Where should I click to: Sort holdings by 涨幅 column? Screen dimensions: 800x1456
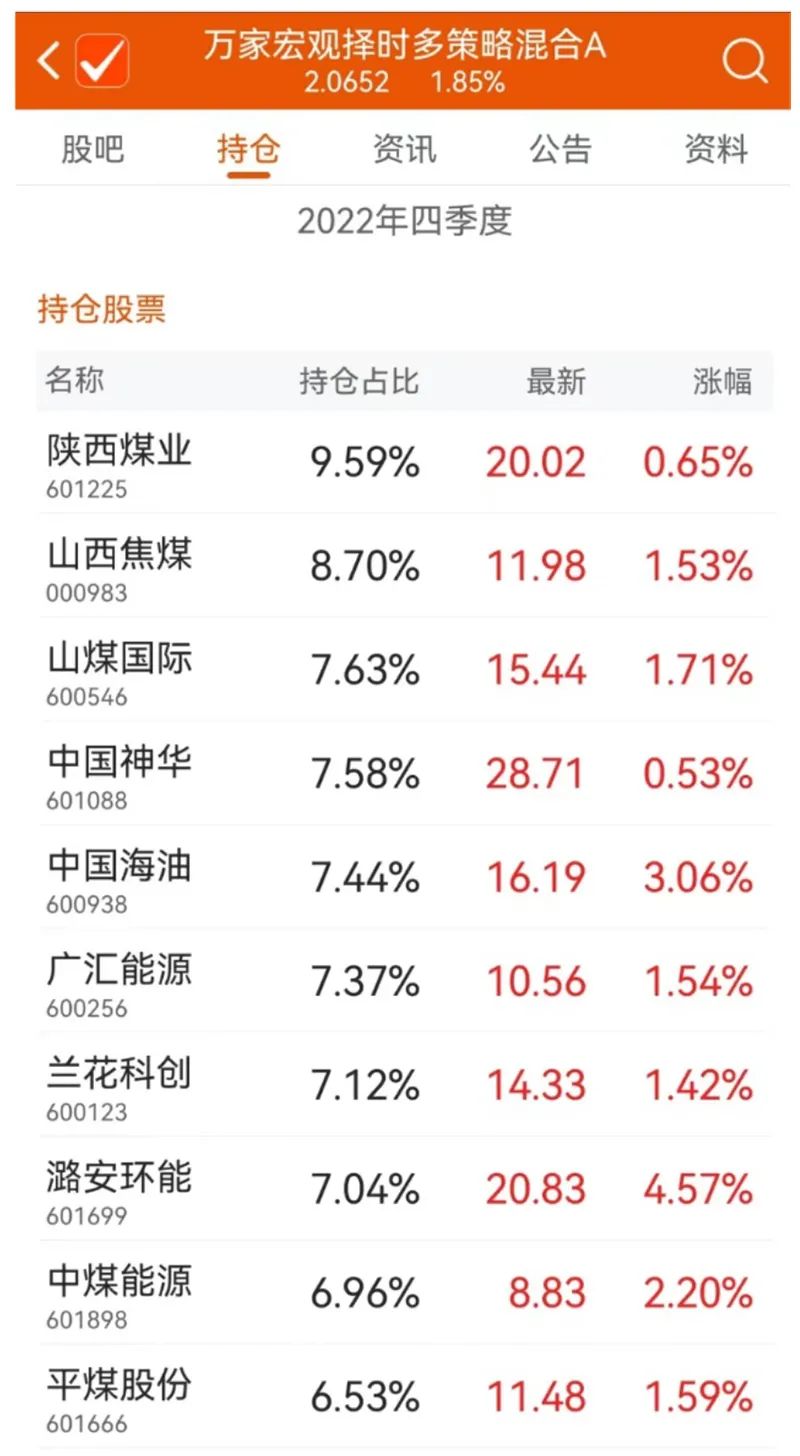724,381
